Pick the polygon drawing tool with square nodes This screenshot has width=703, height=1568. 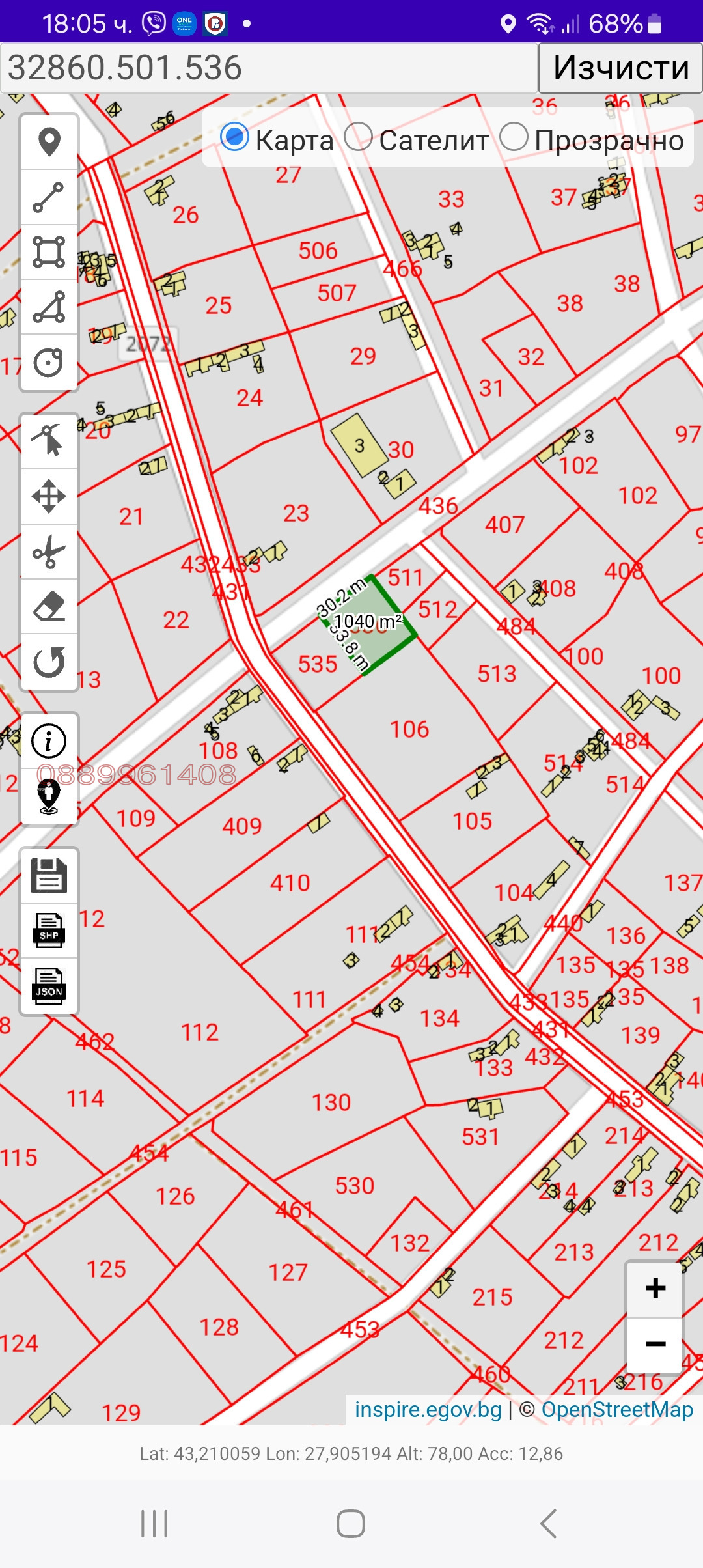(x=49, y=252)
